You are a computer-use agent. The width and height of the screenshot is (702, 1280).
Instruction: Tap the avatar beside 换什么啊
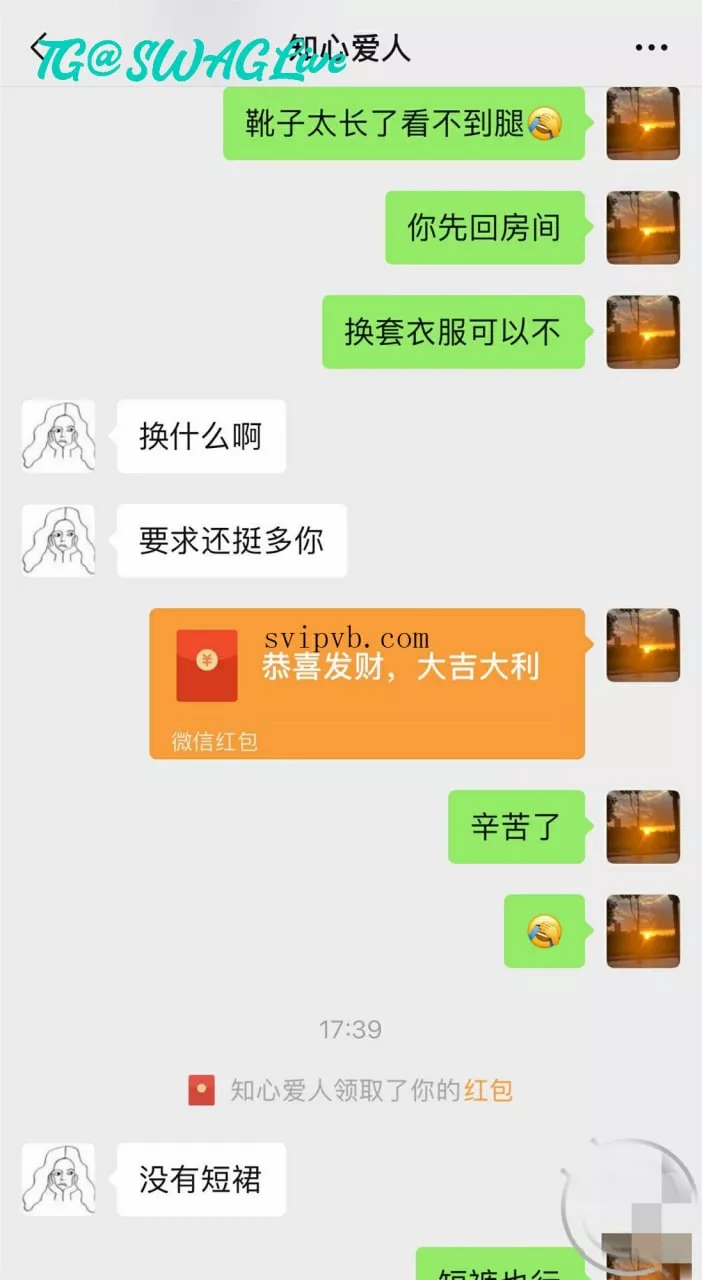(58, 436)
